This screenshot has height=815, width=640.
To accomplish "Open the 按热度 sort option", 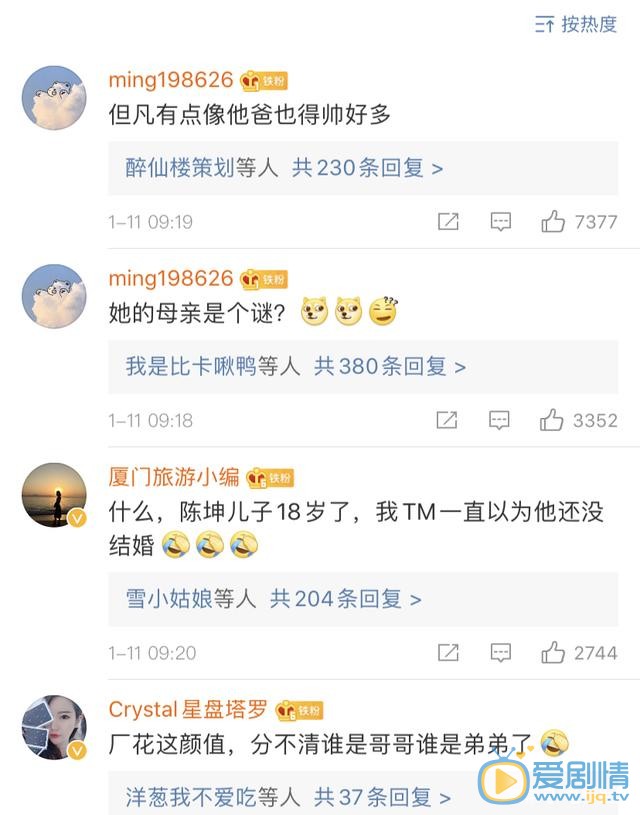I will click(x=576, y=24).
